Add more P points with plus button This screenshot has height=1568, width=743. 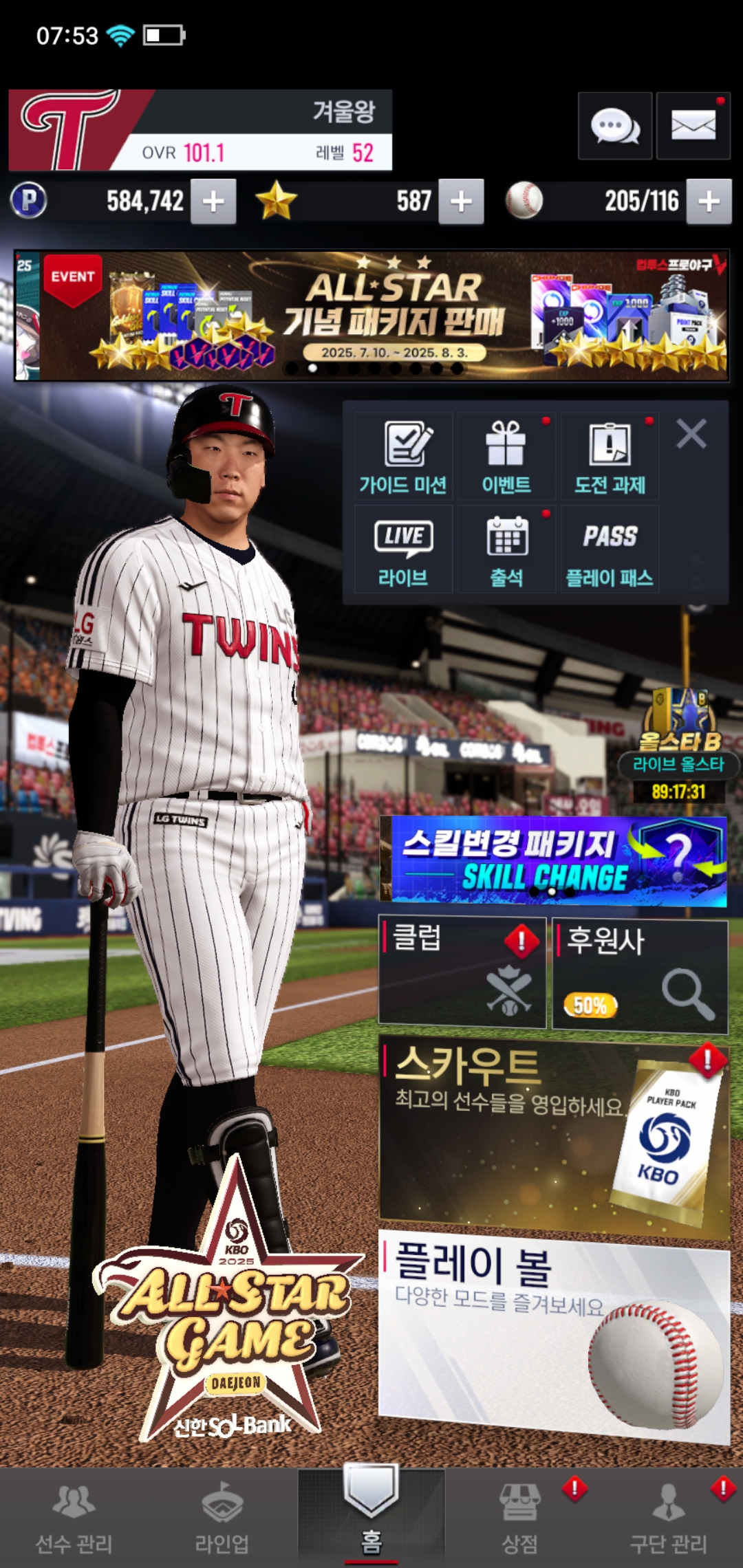pyautogui.click(x=213, y=202)
